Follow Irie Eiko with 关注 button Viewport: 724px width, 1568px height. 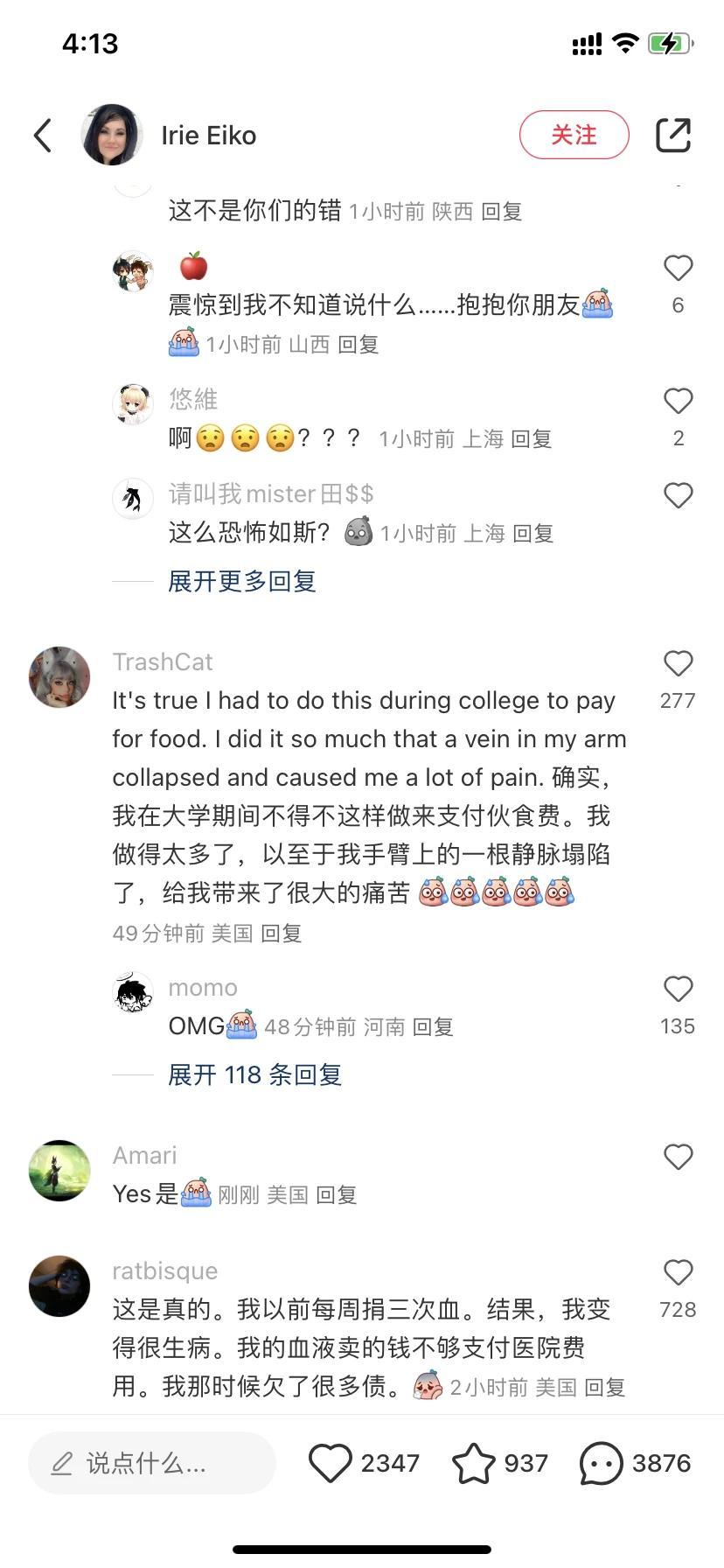click(574, 135)
